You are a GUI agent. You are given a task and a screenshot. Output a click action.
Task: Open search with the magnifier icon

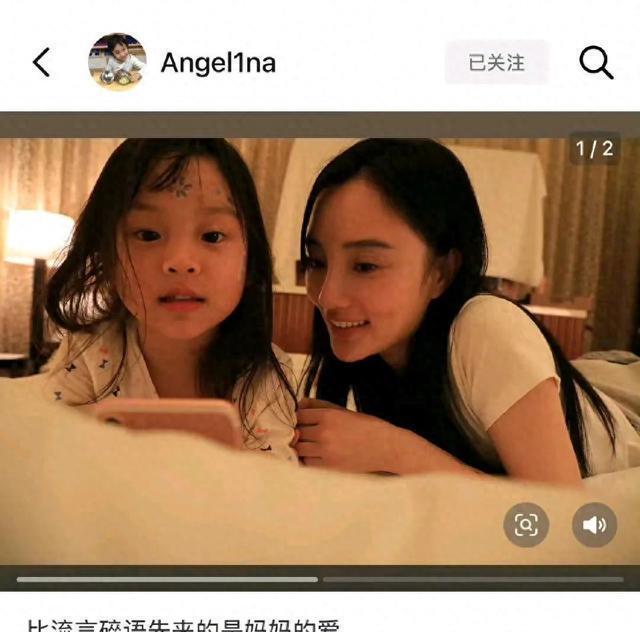click(596, 62)
